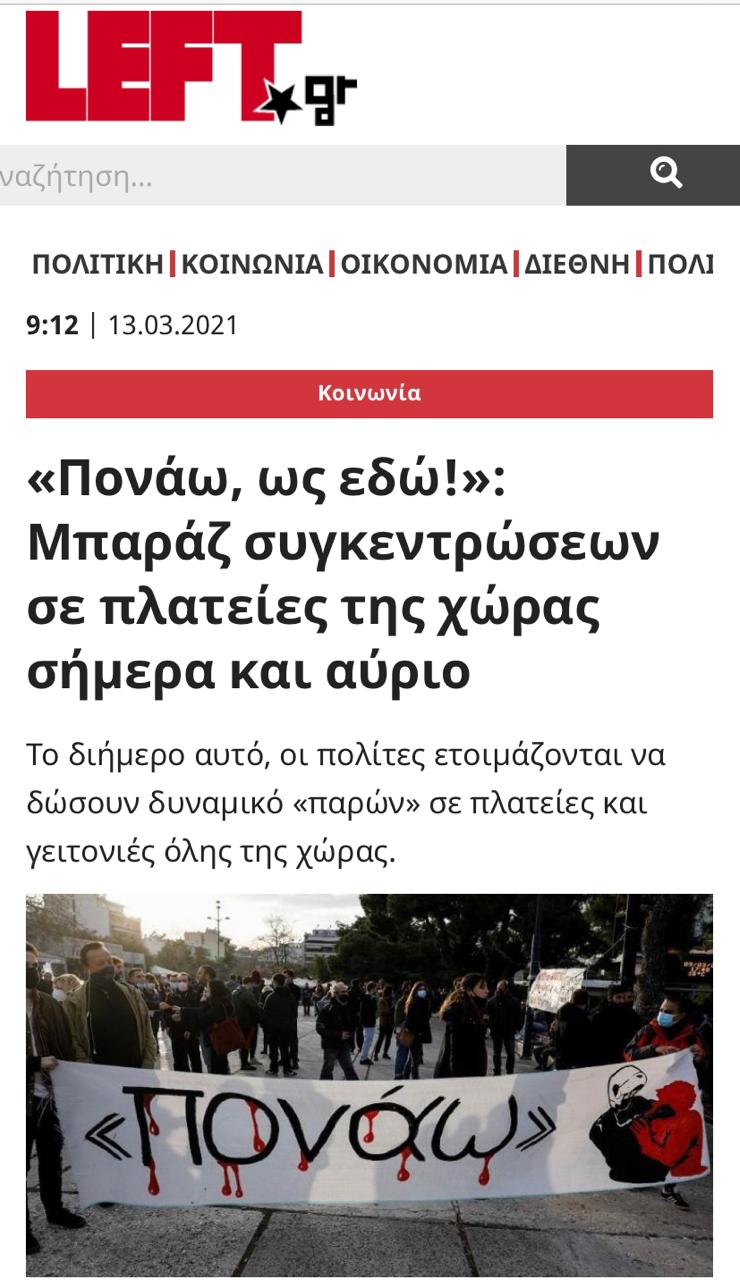
Task: Select the ΔΙΕΘΝΗ section
Action: click(x=577, y=264)
